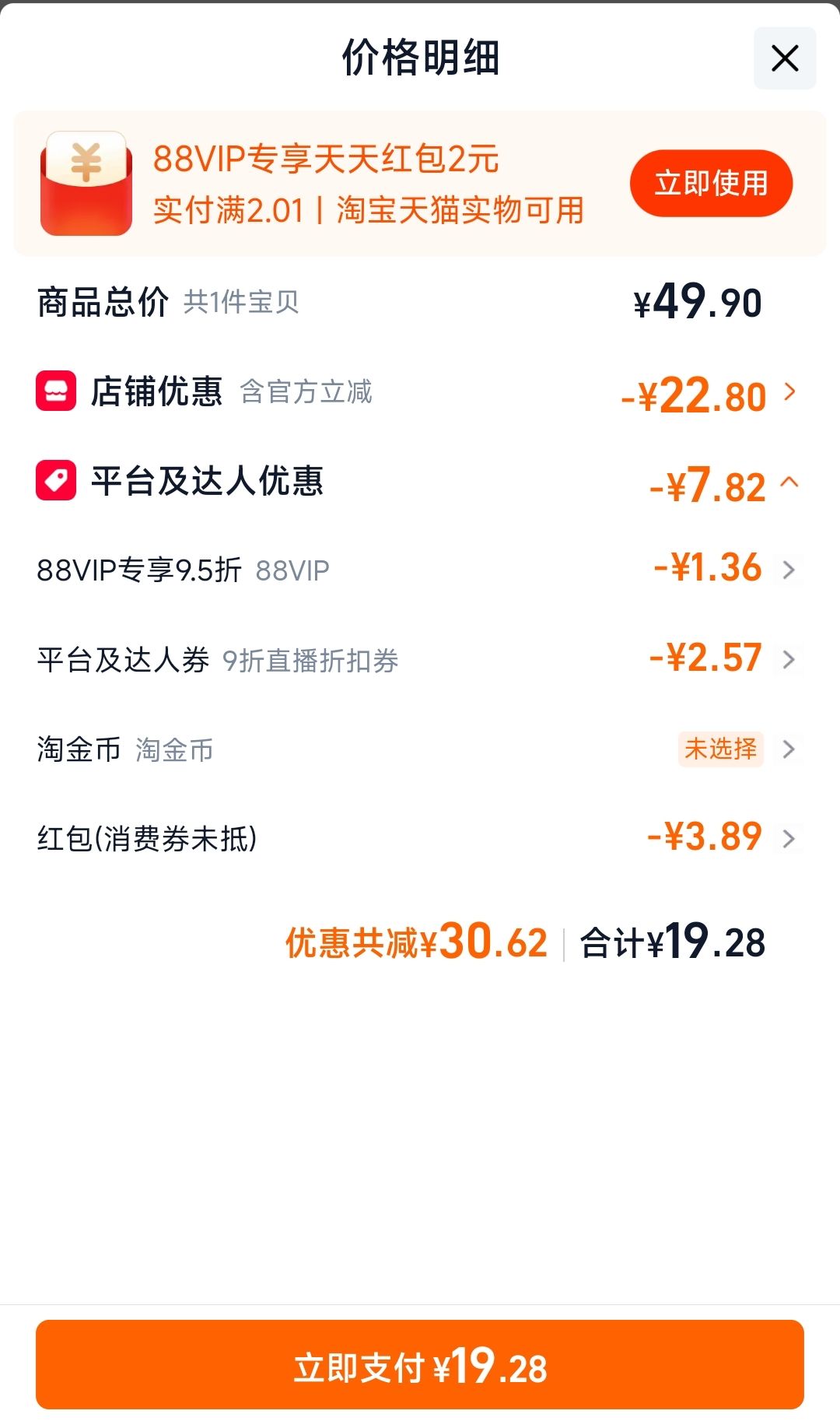
Task: Tap 立即使用 to use the 88VIP red packet
Action: (711, 184)
